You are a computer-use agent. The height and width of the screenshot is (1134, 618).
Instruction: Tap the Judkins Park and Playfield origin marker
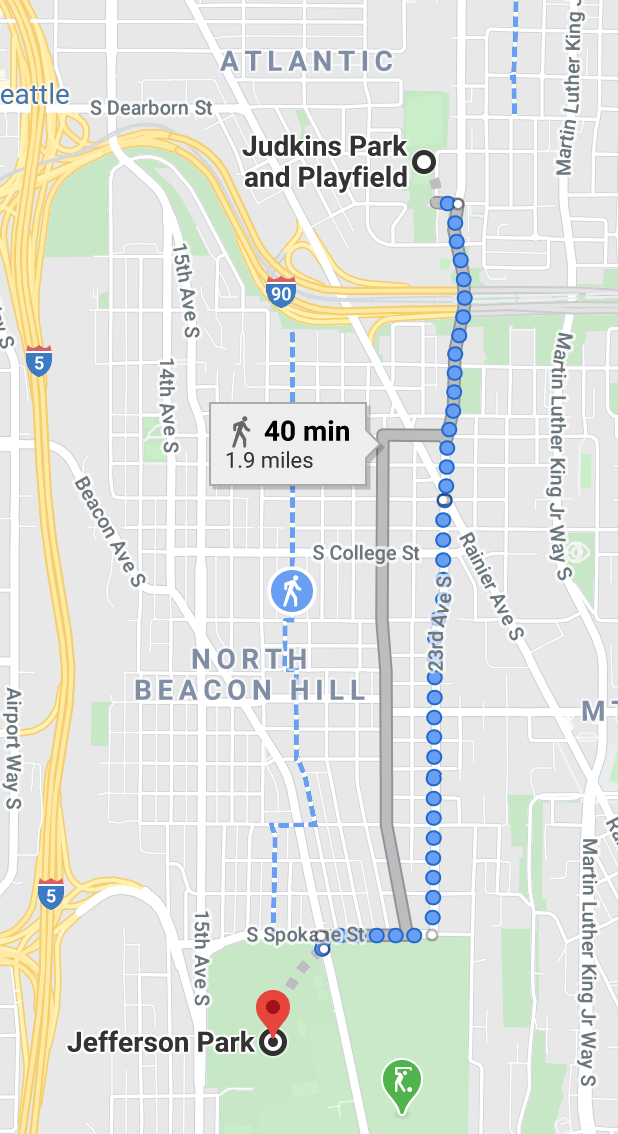(x=424, y=161)
